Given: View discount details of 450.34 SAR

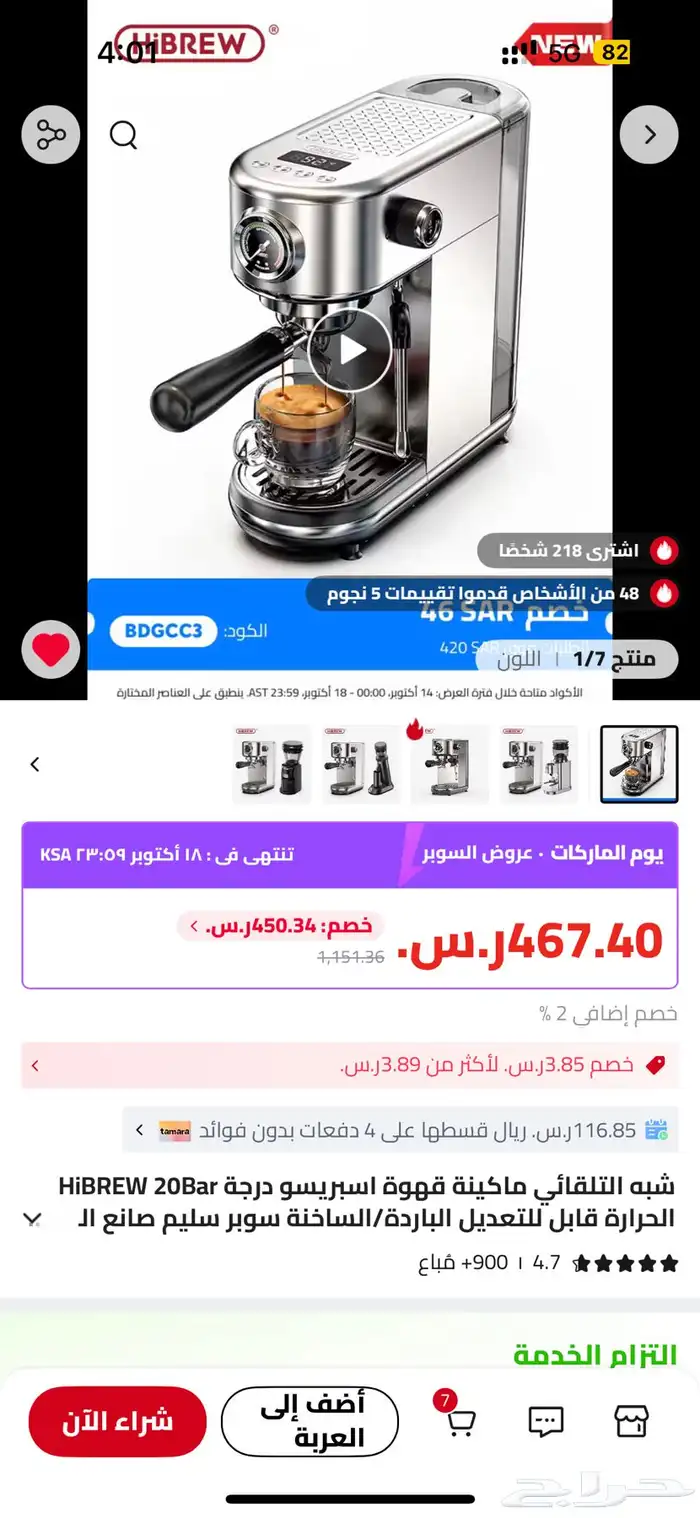Looking at the screenshot, I should tap(280, 926).
